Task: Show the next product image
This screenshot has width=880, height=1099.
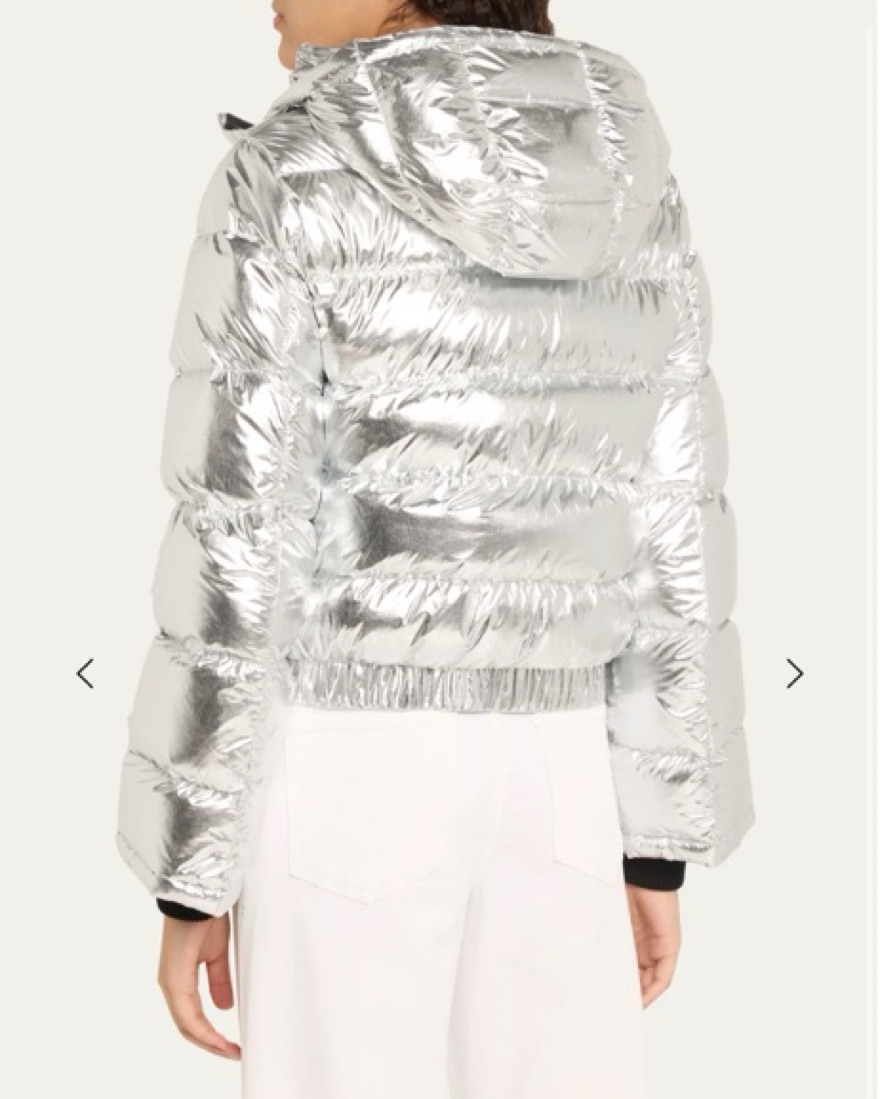Action: pos(794,674)
